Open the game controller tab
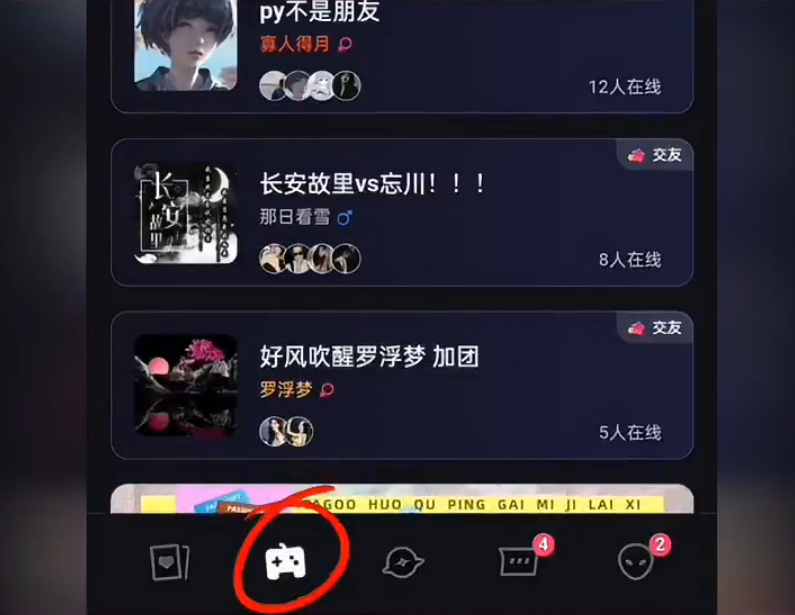 pos(286,563)
